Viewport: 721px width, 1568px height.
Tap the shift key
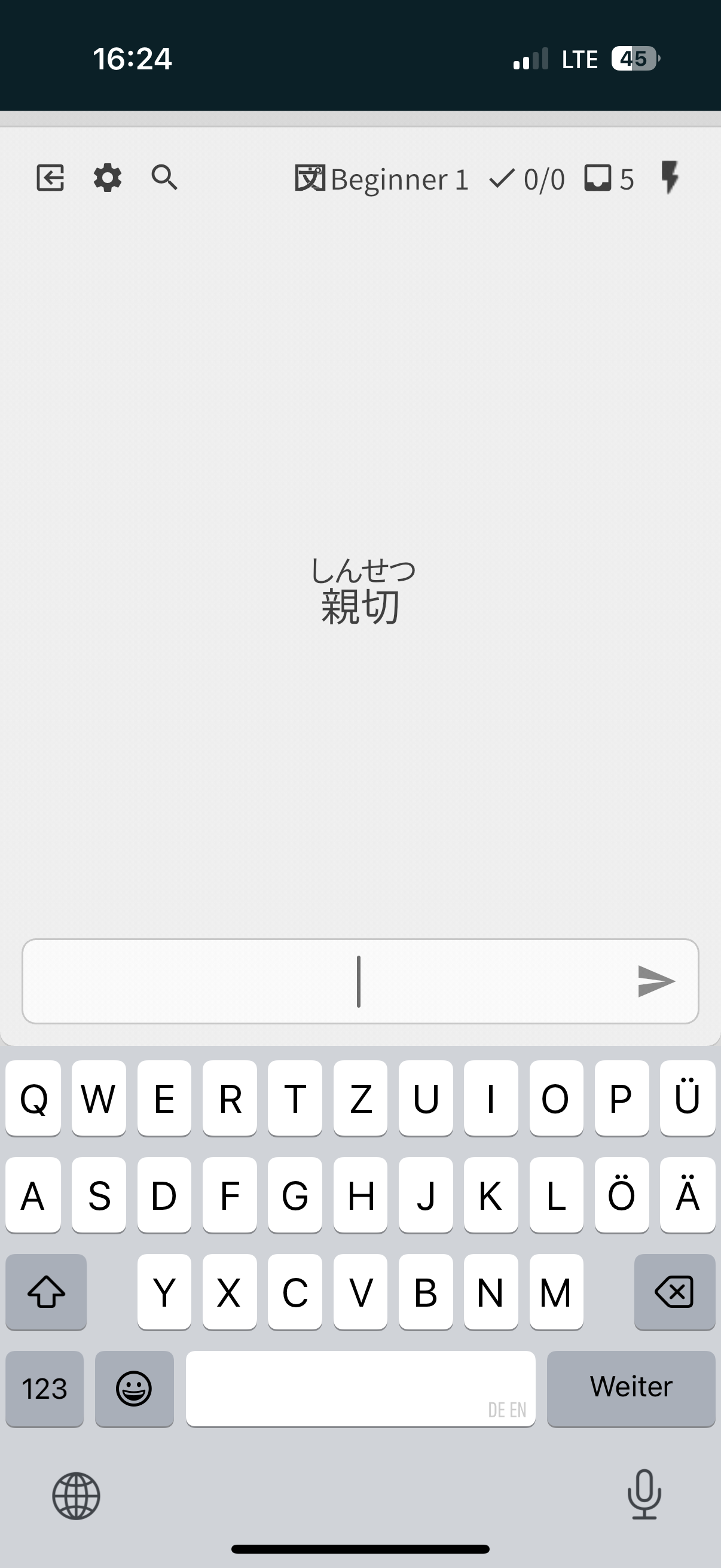46,1292
